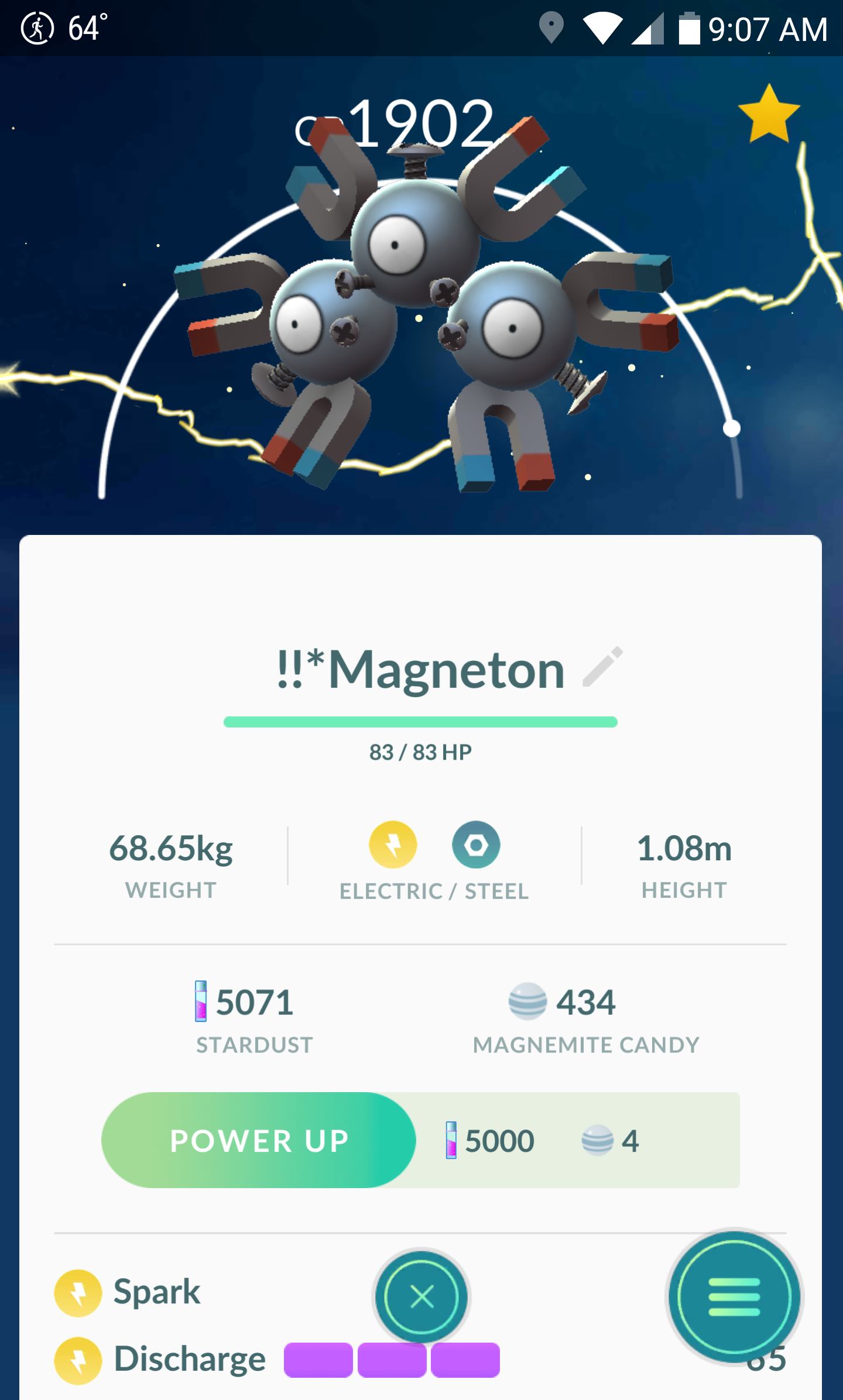Open the round hamburger menu button
The image size is (843, 1400).
point(734,1297)
